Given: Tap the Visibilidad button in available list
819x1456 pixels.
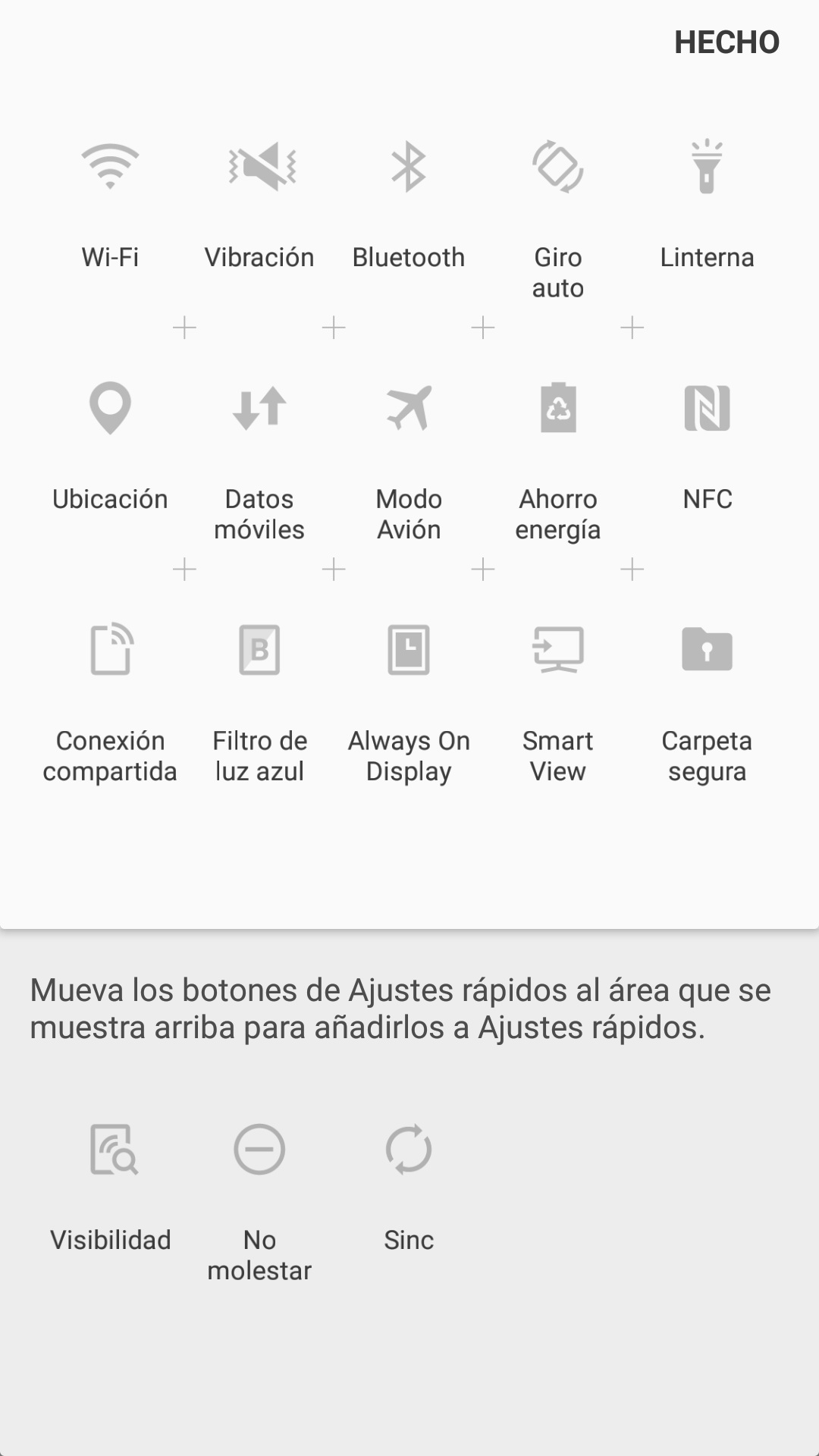Looking at the screenshot, I should 111,1150.
